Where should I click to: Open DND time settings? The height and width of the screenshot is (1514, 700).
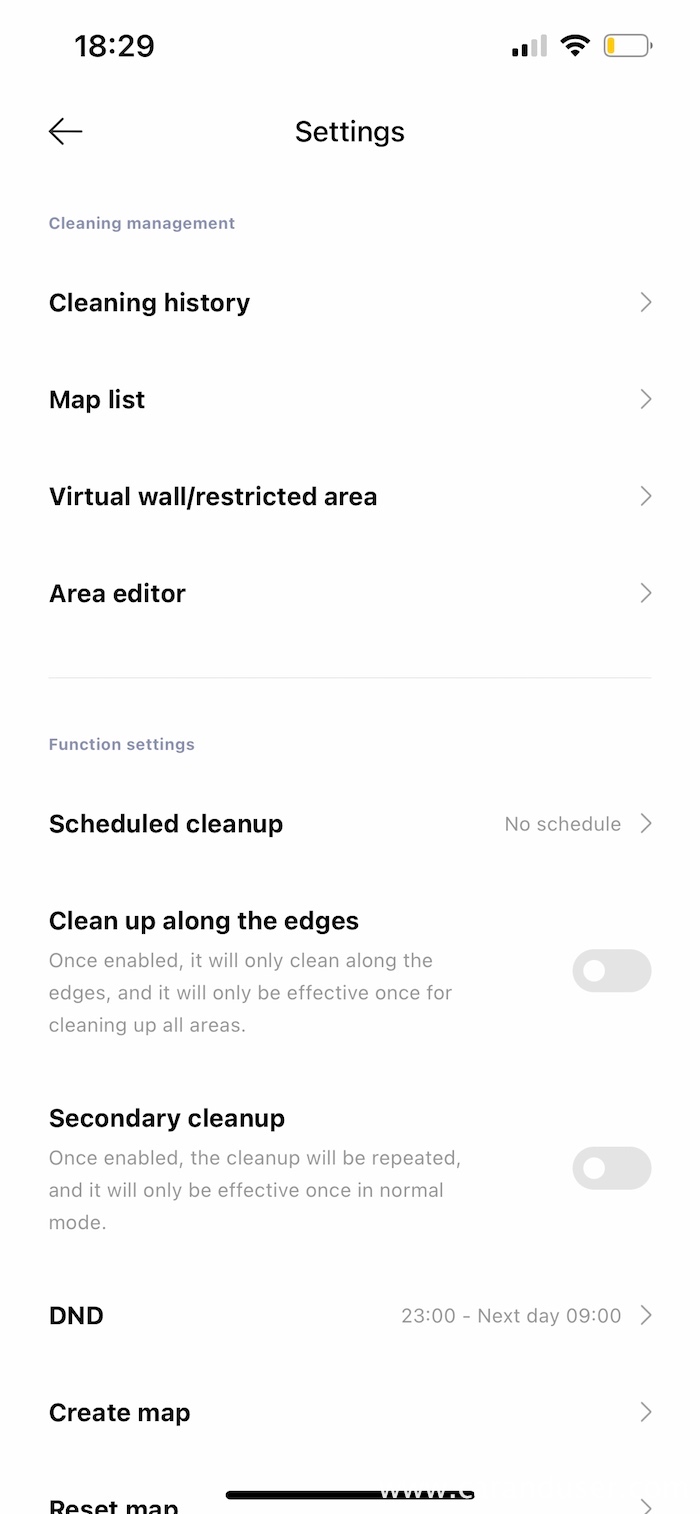350,1316
